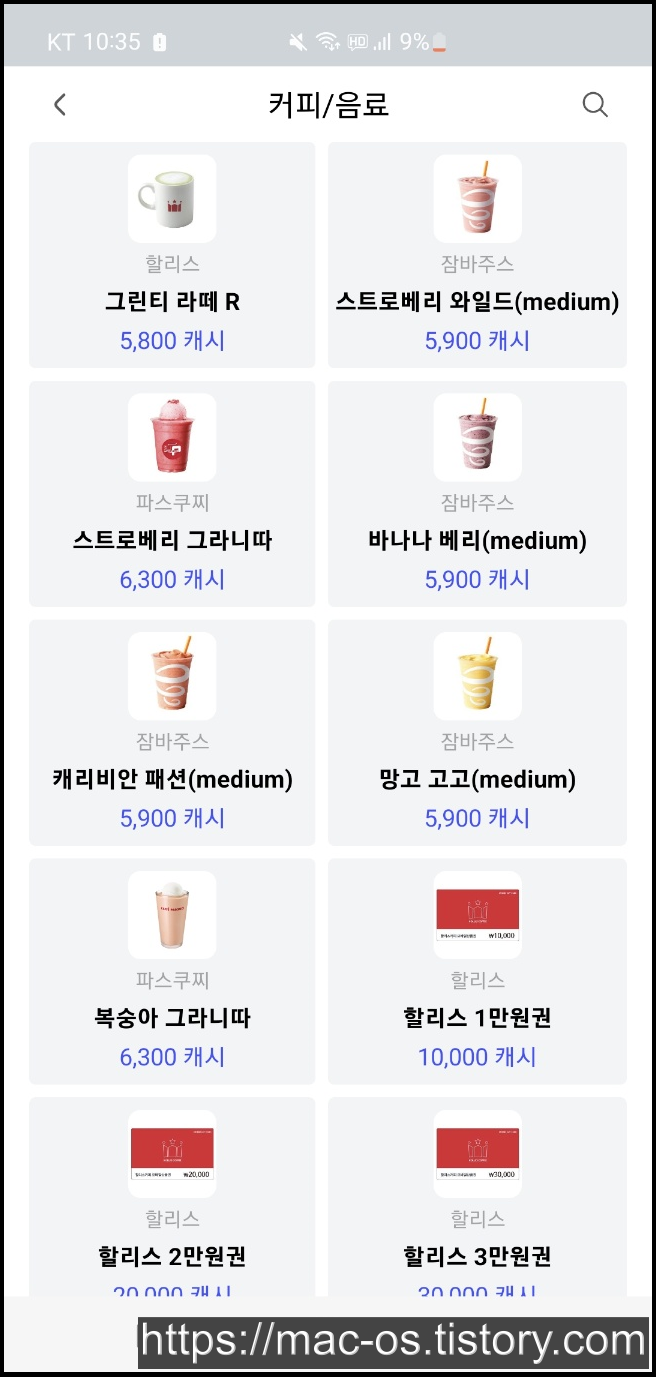This screenshot has width=656, height=1377.
Task: Open the 그린티 라떼 R product card
Action: (172, 255)
